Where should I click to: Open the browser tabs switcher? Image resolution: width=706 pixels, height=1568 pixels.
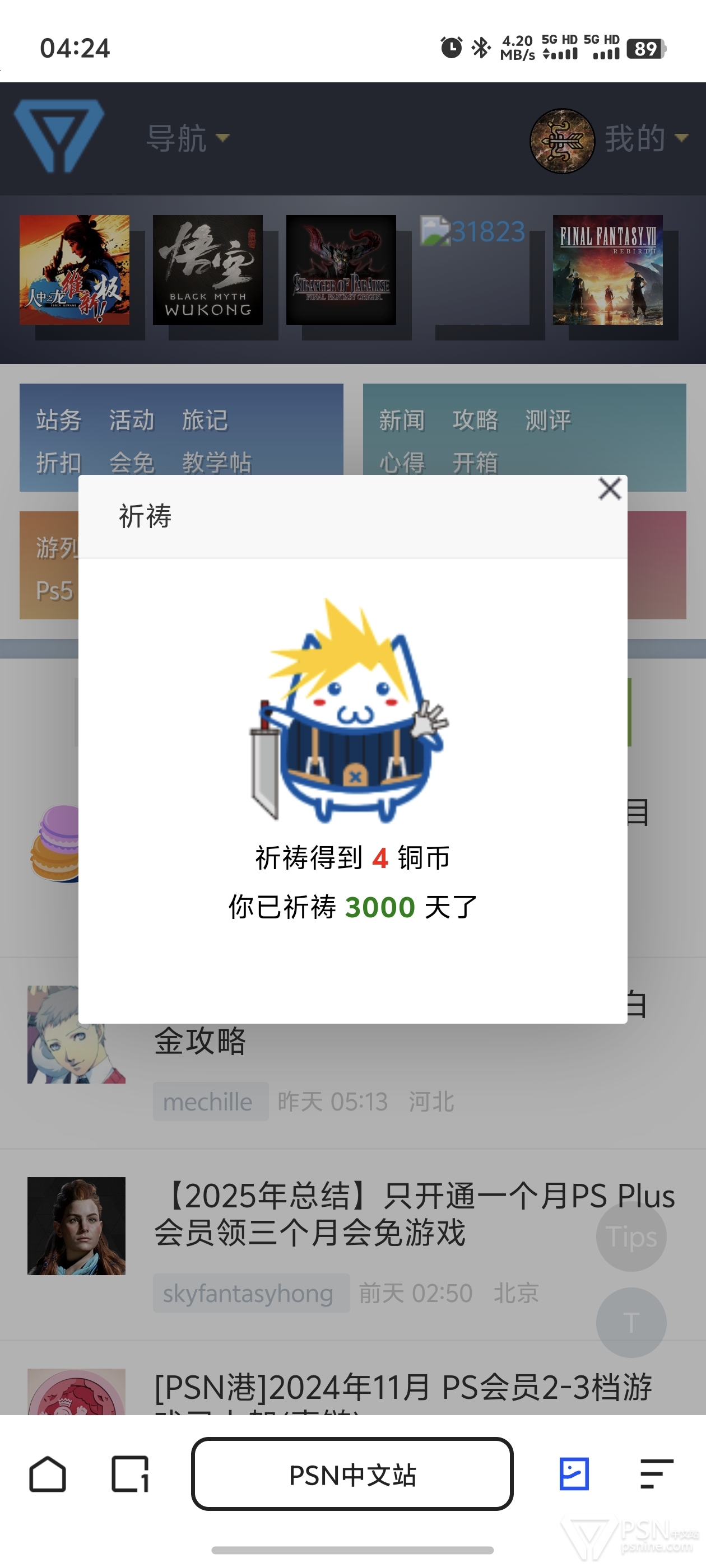[x=131, y=1474]
